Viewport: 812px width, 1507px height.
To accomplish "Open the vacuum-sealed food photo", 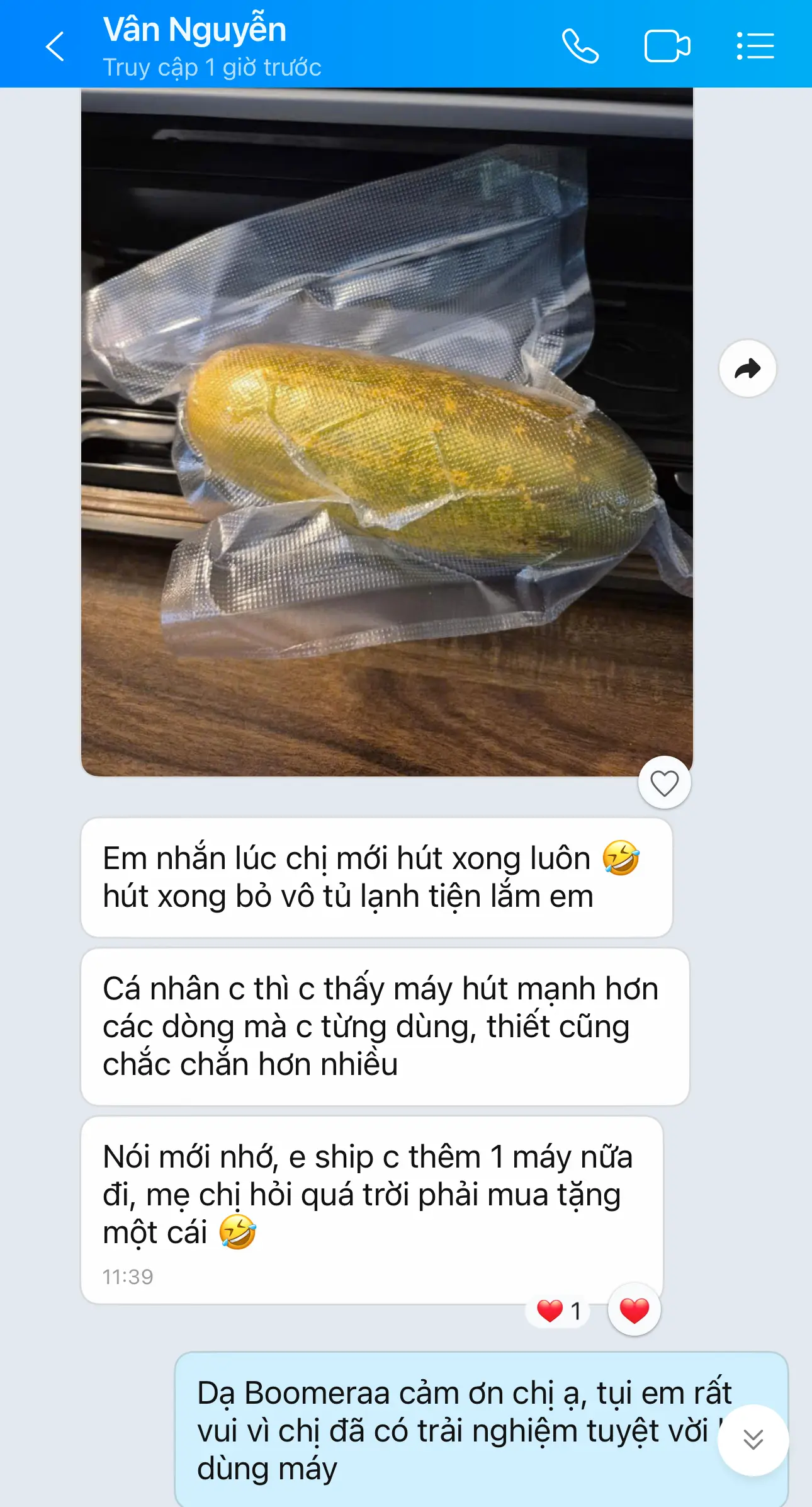I will click(x=387, y=432).
